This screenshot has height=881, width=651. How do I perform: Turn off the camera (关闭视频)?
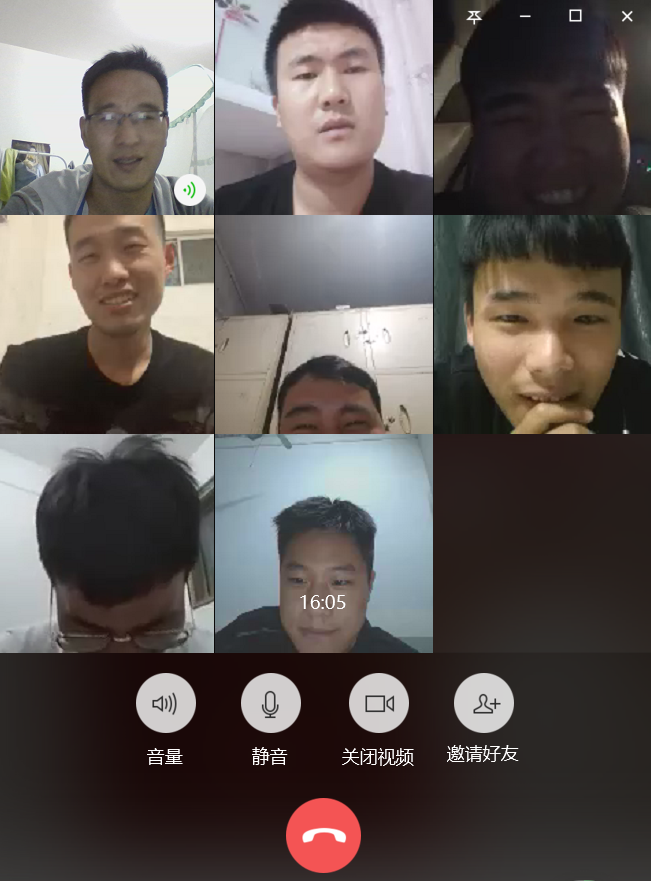379,703
